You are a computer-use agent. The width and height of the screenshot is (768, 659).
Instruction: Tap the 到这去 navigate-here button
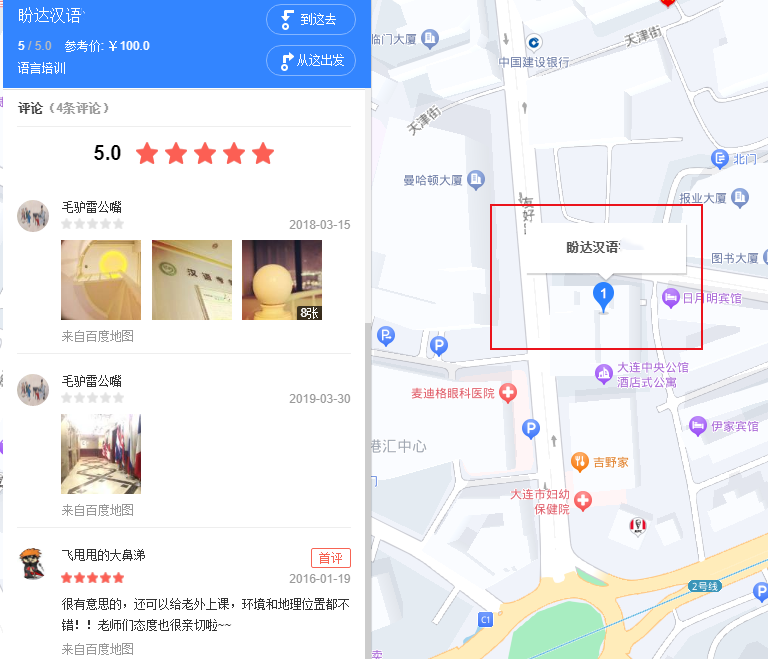(x=311, y=20)
